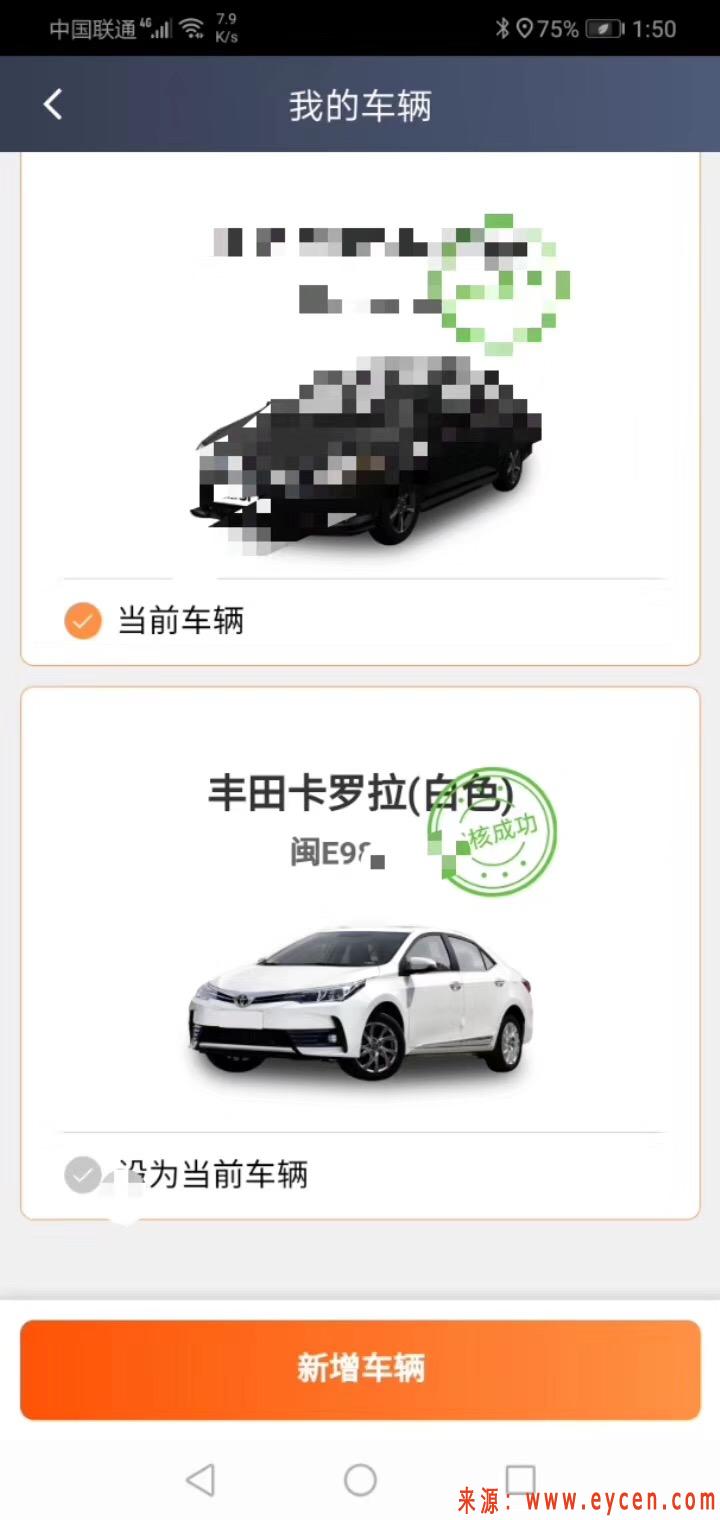The width and height of the screenshot is (720, 1520).
Task: Open recent apps from navigation bar
Action: click(520, 1479)
